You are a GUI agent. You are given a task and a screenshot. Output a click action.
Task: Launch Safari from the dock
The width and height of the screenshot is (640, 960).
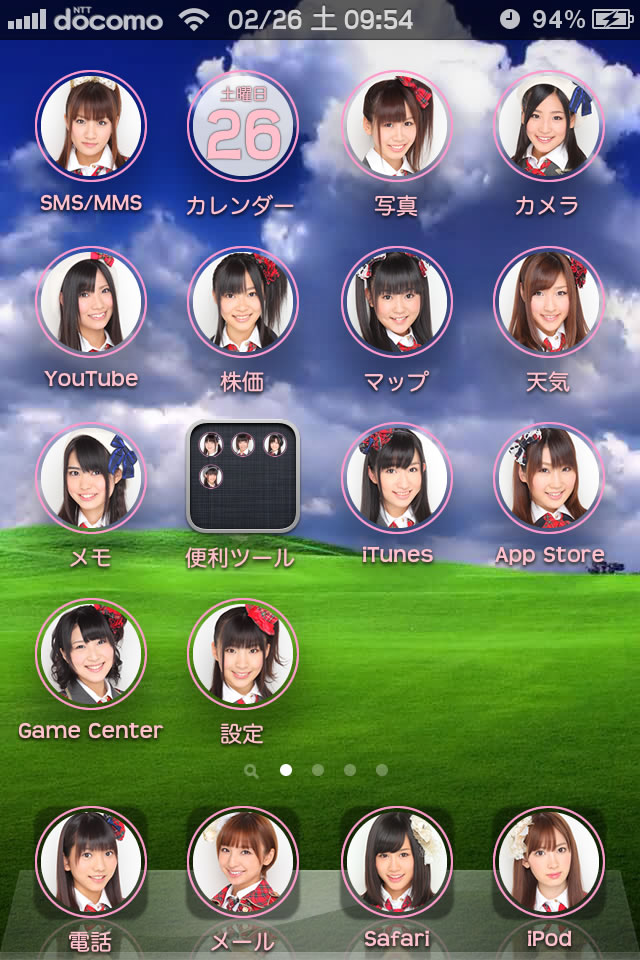click(397, 862)
